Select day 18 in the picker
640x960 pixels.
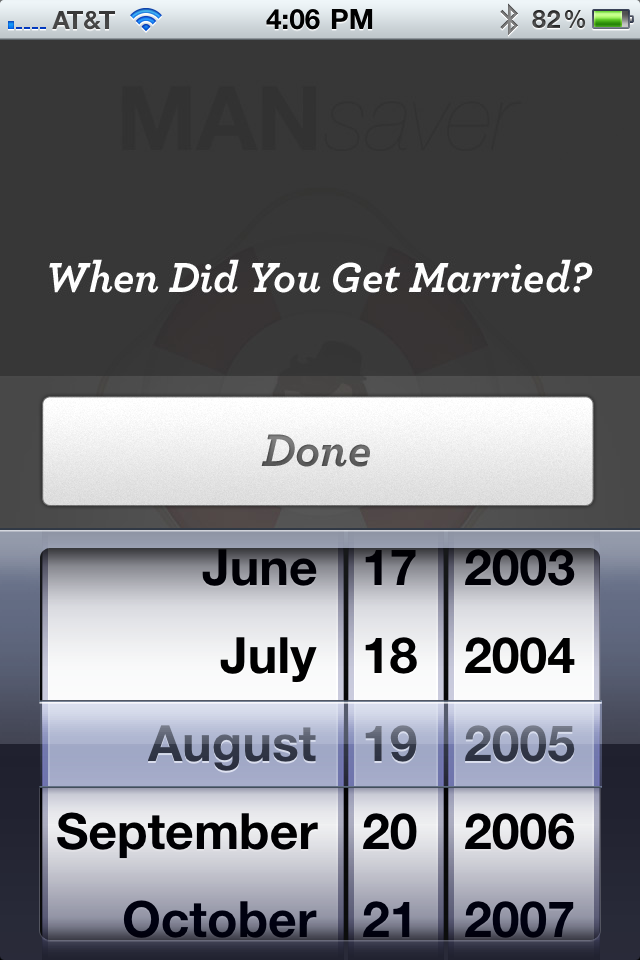click(x=390, y=657)
